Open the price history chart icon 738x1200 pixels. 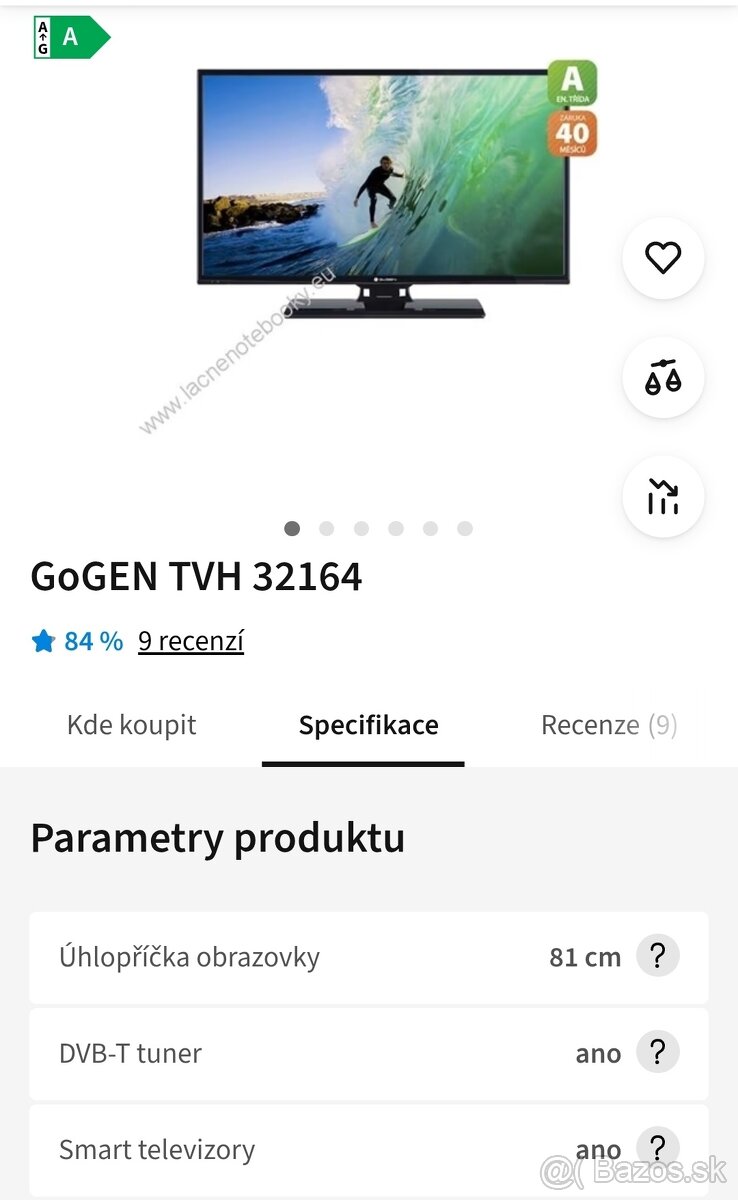pyautogui.click(x=663, y=496)
